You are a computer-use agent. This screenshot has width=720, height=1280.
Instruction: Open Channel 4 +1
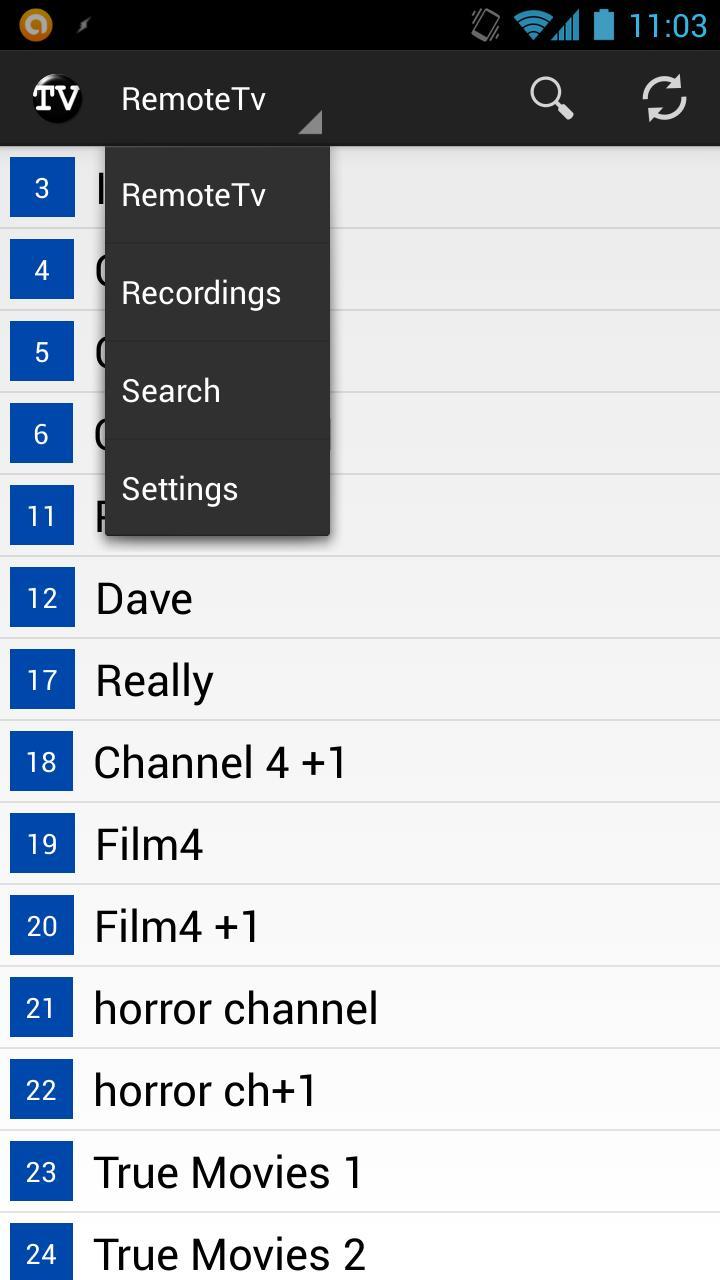[x=360, y=762]
